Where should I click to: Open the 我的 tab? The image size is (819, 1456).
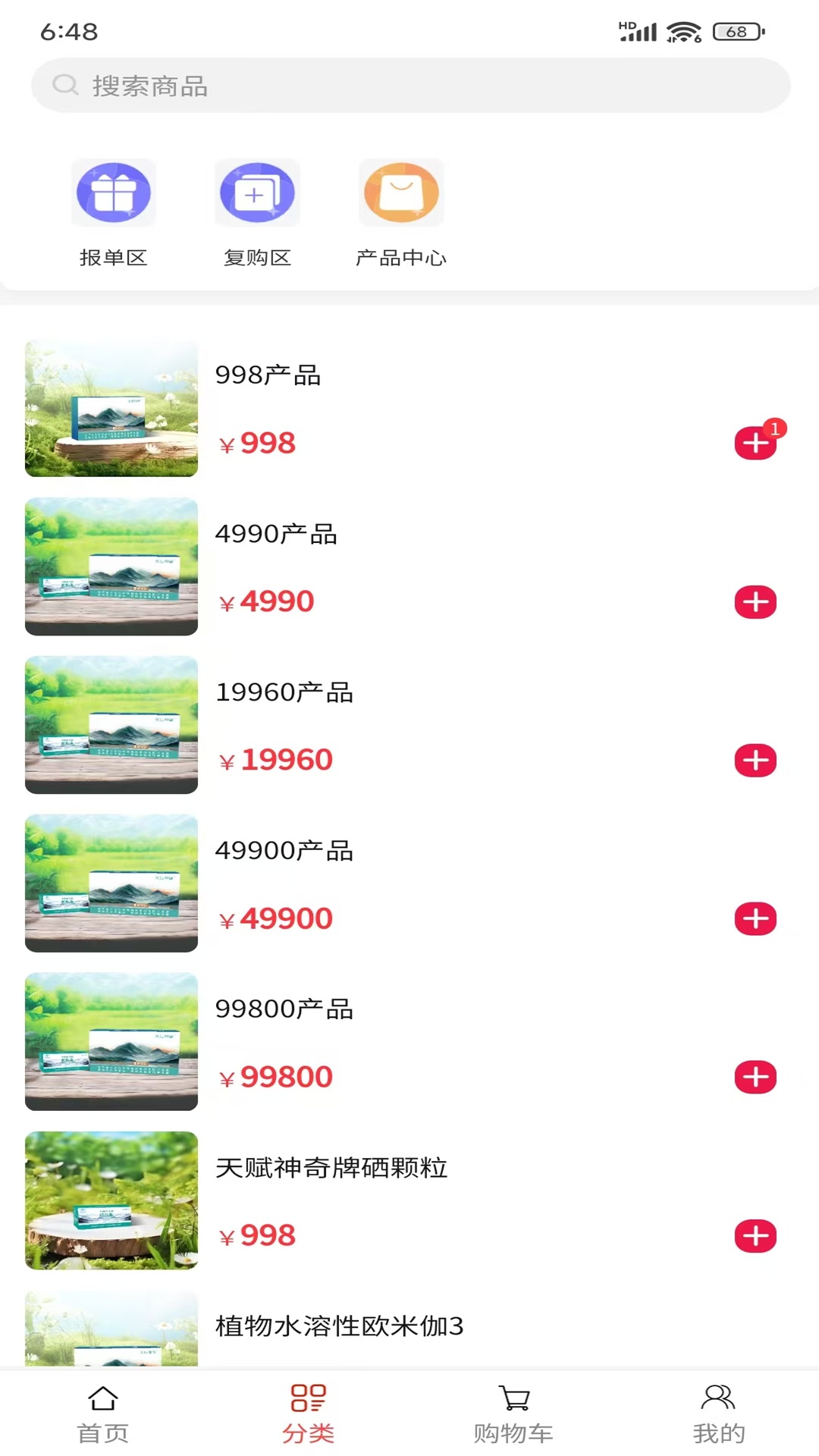coord(718,1415)
